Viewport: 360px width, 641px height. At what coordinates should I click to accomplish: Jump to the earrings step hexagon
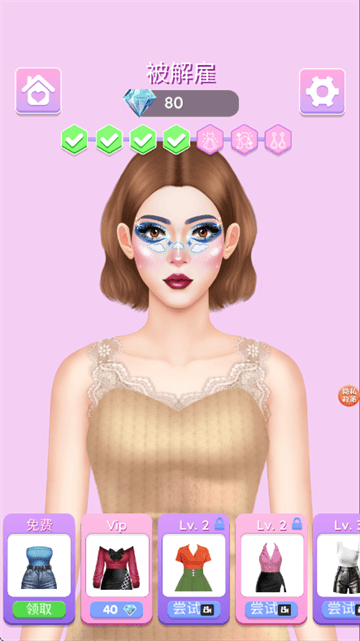tap(278, 139)
